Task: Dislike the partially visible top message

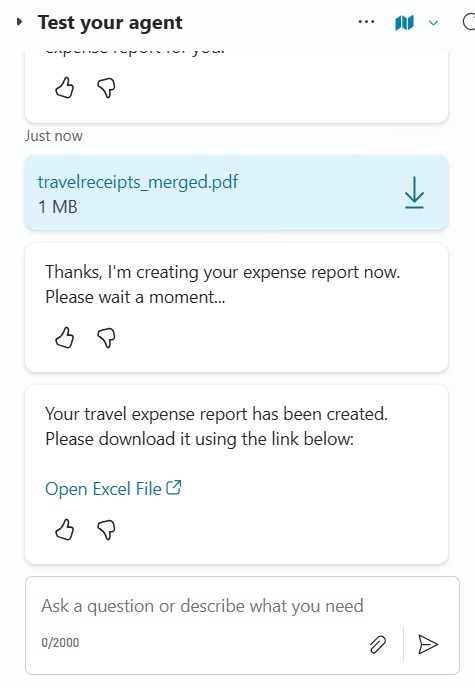Action: click(106, 88)
